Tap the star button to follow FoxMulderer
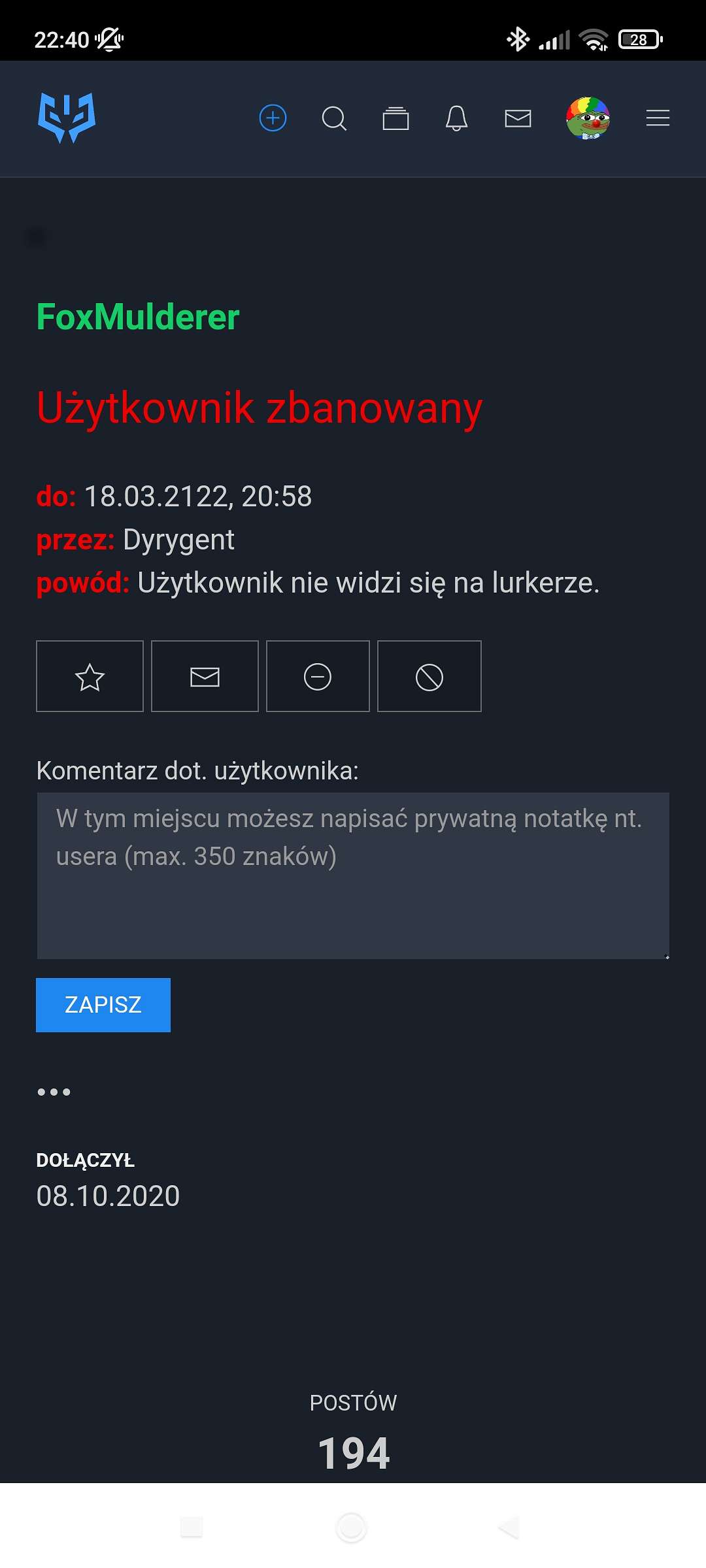The image size is (706, 1568). pyautogui.click(x=90, y=676)
